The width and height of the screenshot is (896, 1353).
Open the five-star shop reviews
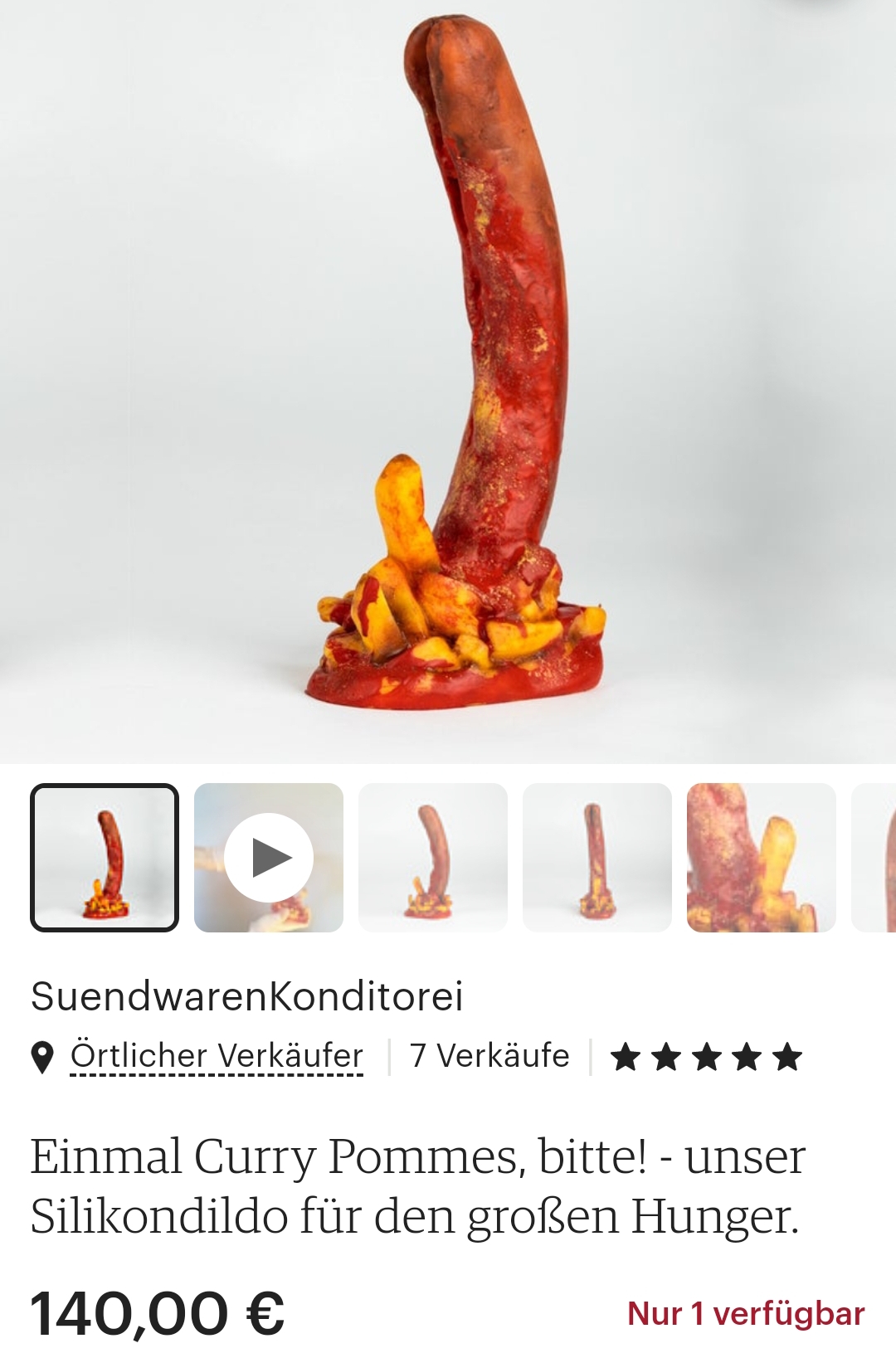click(706, 1058)
